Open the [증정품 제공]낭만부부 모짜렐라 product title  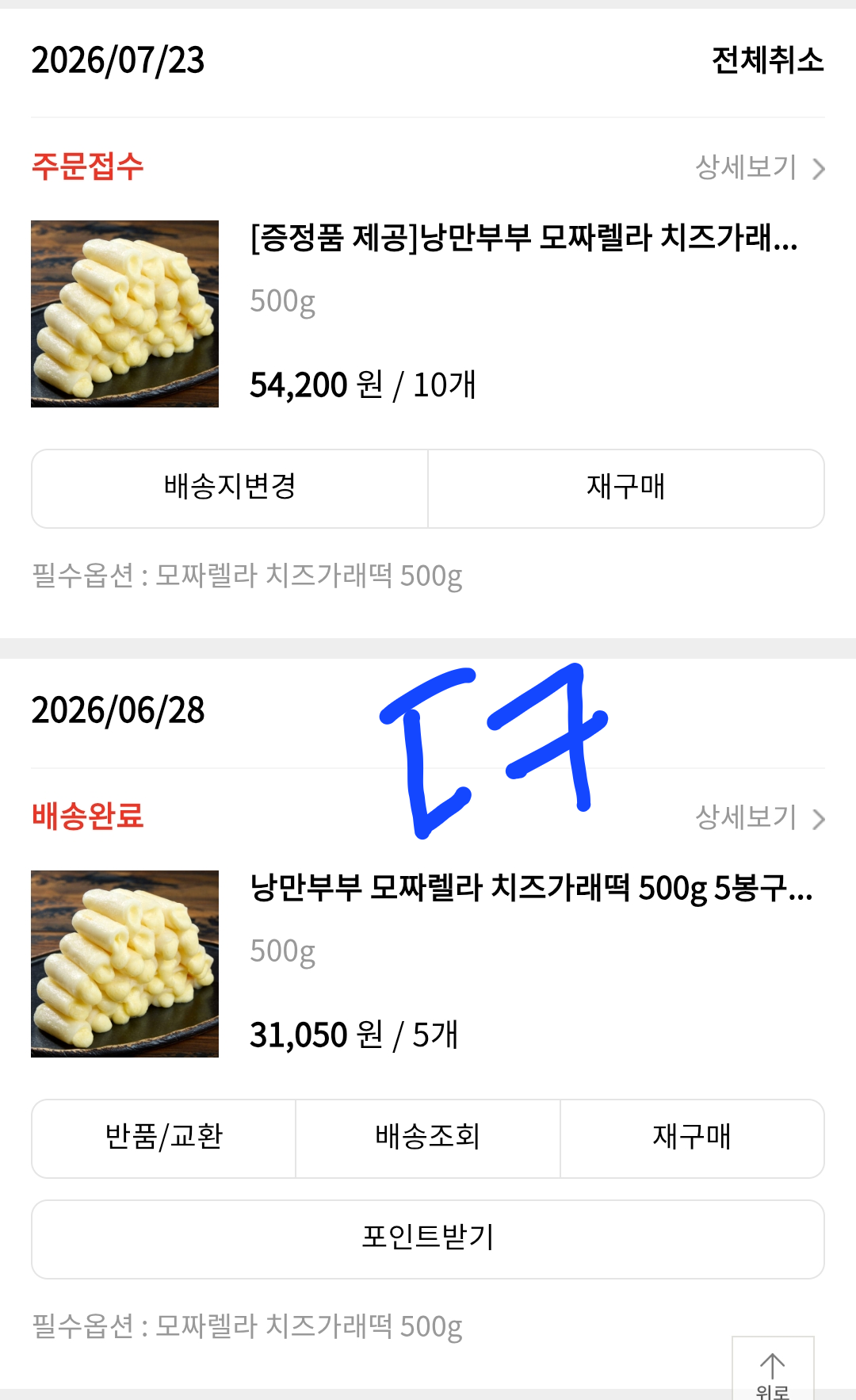click(524, 238)
